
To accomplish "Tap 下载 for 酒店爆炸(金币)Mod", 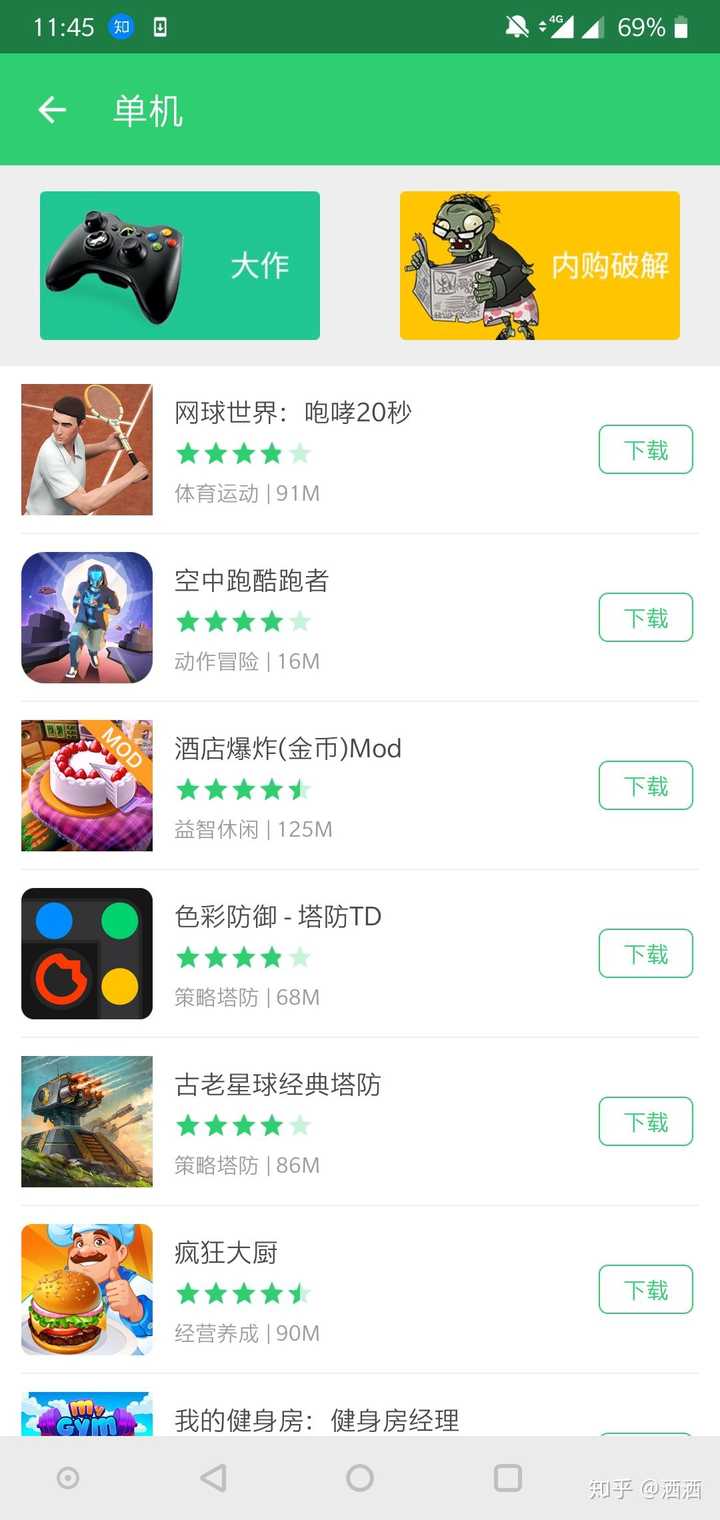I will (x=645, y=786).
